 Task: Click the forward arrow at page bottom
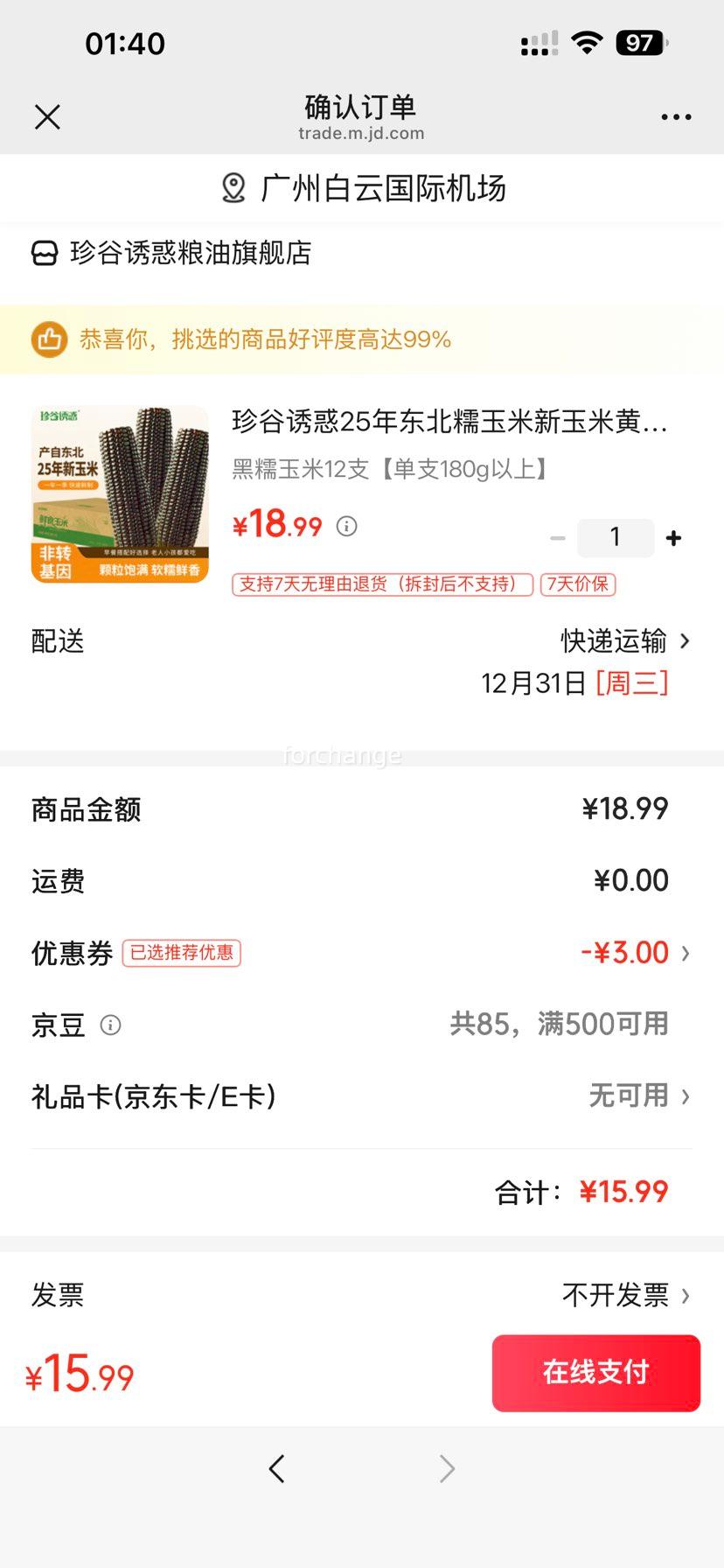pyautogui.click(x=447, y=1468)
